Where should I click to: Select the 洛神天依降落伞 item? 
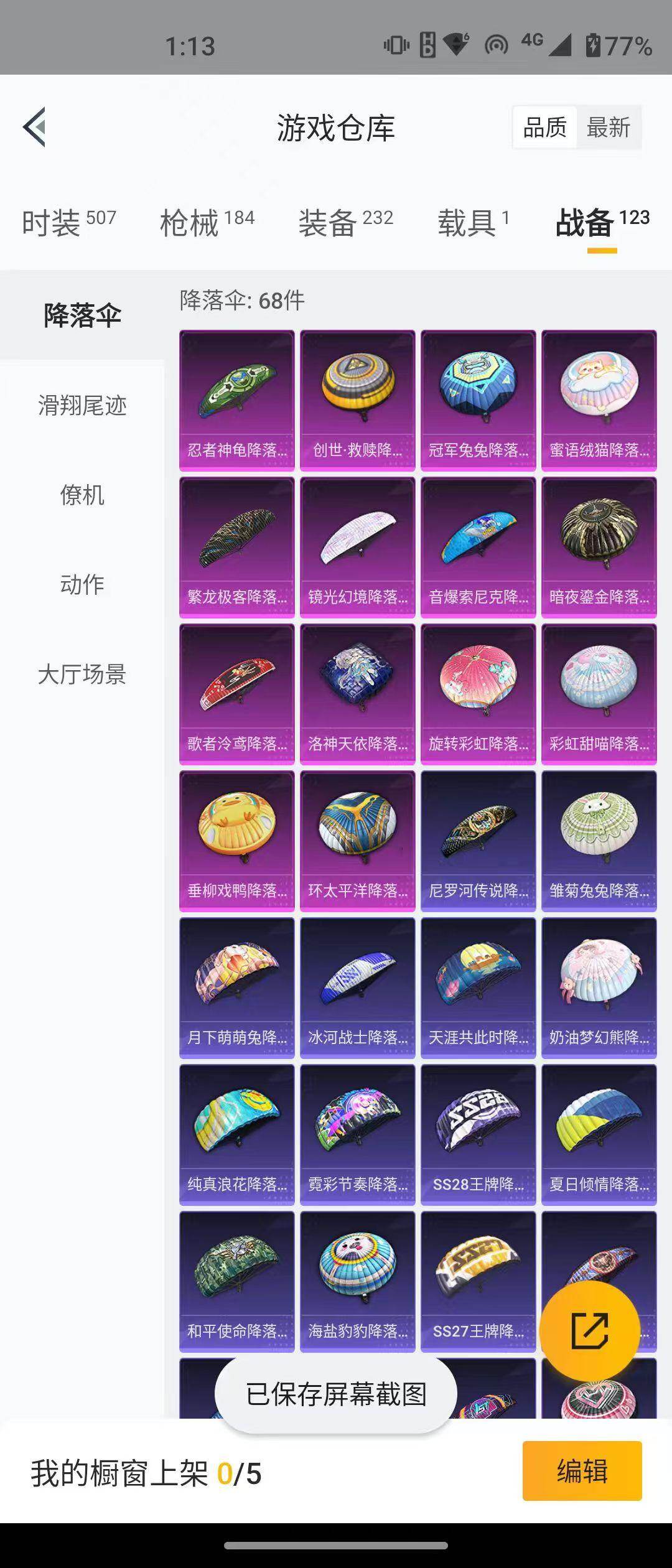point(358,688)
